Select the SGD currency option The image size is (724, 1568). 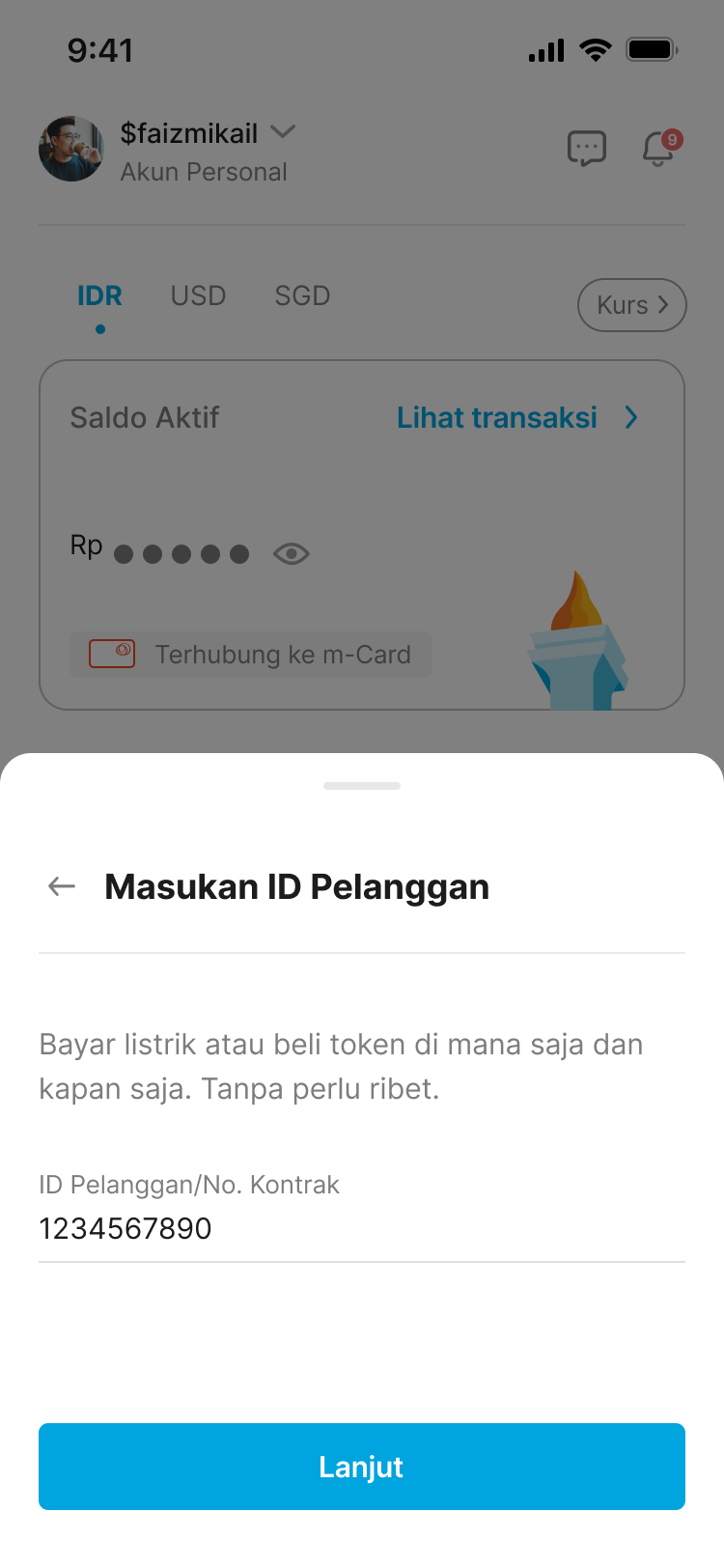301,295
